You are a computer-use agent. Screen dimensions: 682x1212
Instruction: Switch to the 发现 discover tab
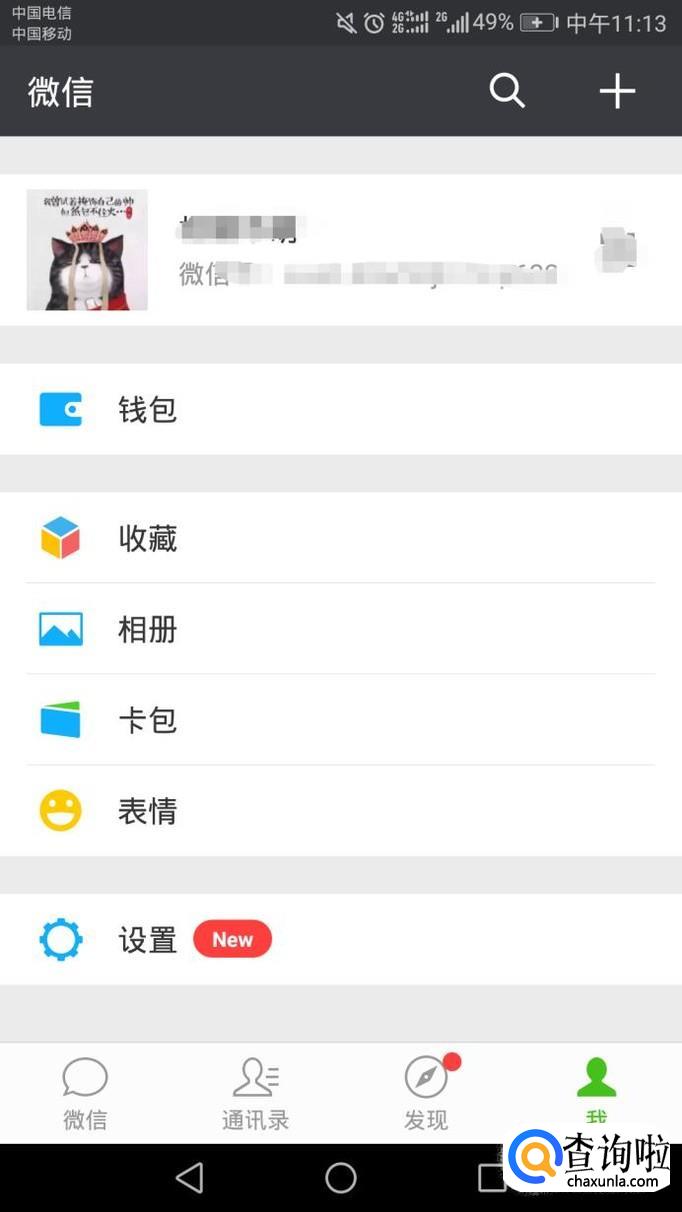click(x=426, y=1093)
